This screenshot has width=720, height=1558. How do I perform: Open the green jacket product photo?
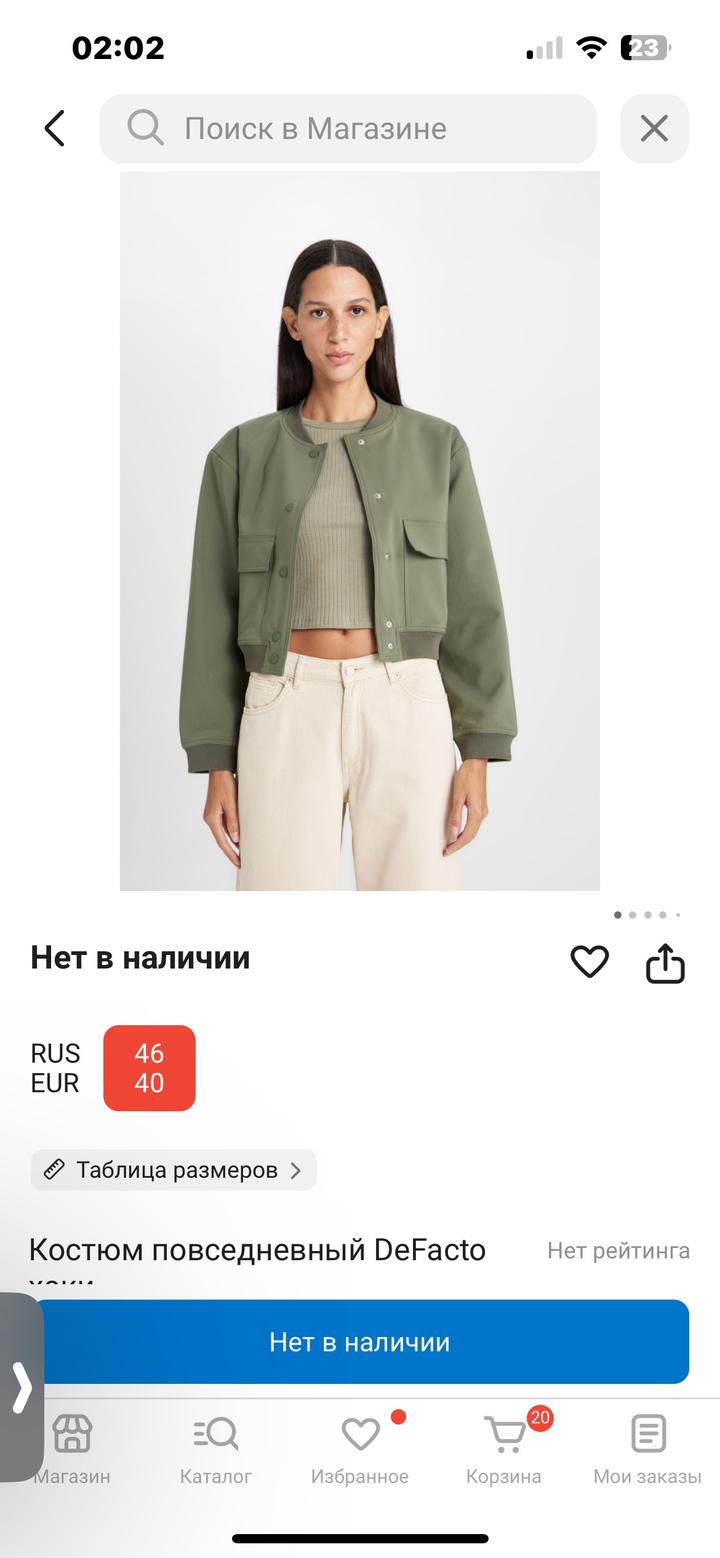(360, 530)
